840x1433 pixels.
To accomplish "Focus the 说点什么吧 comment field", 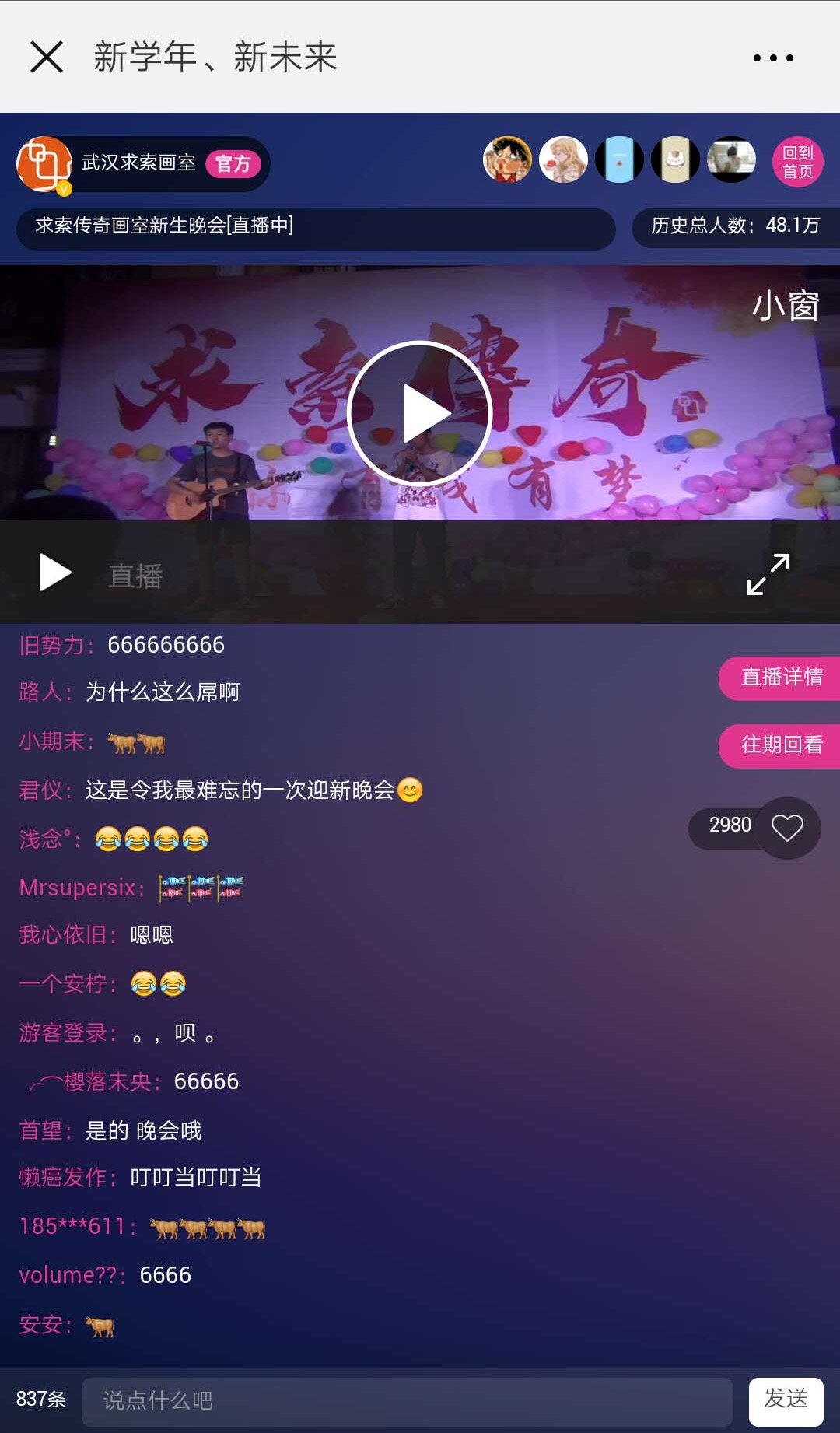I will point(406,1401).
